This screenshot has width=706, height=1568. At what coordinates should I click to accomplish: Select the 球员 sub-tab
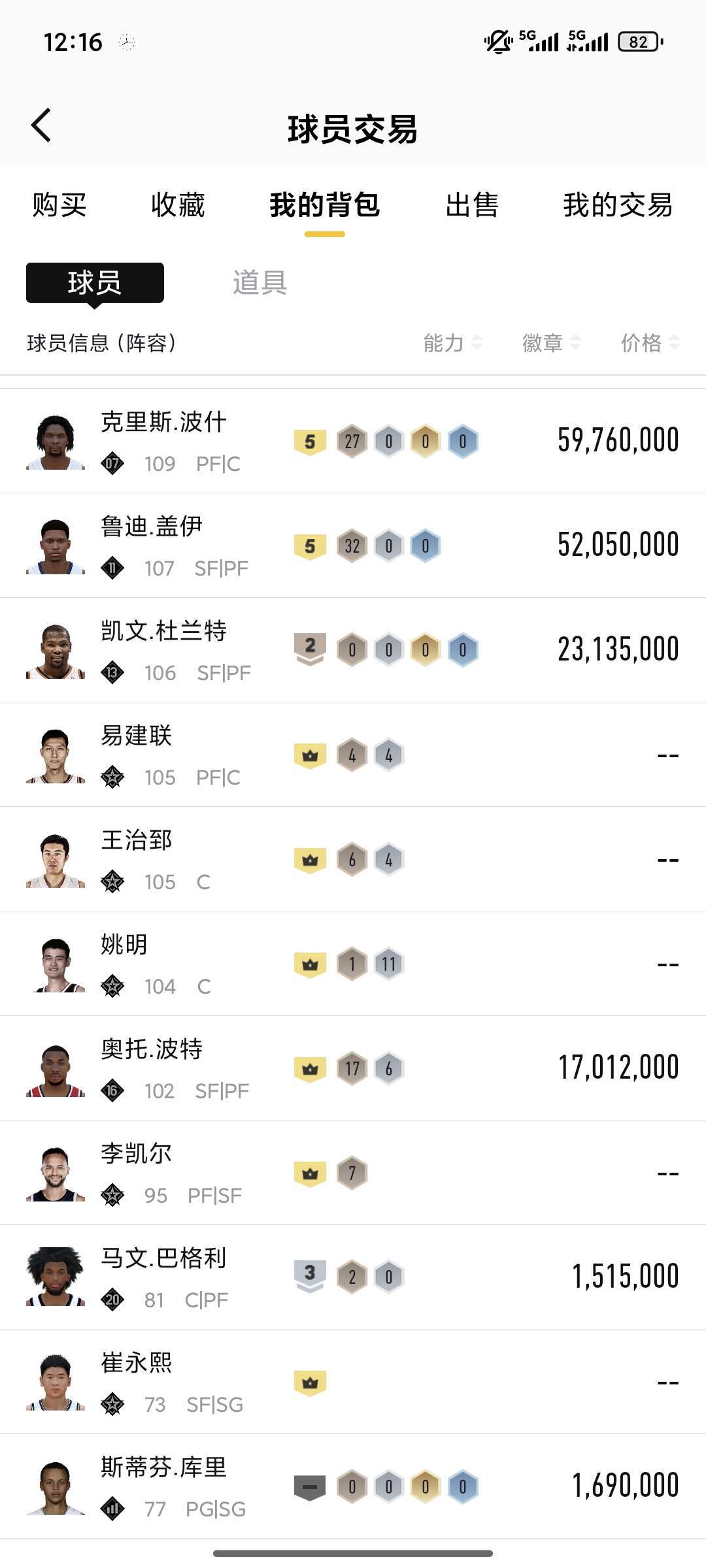click(95, 283)
